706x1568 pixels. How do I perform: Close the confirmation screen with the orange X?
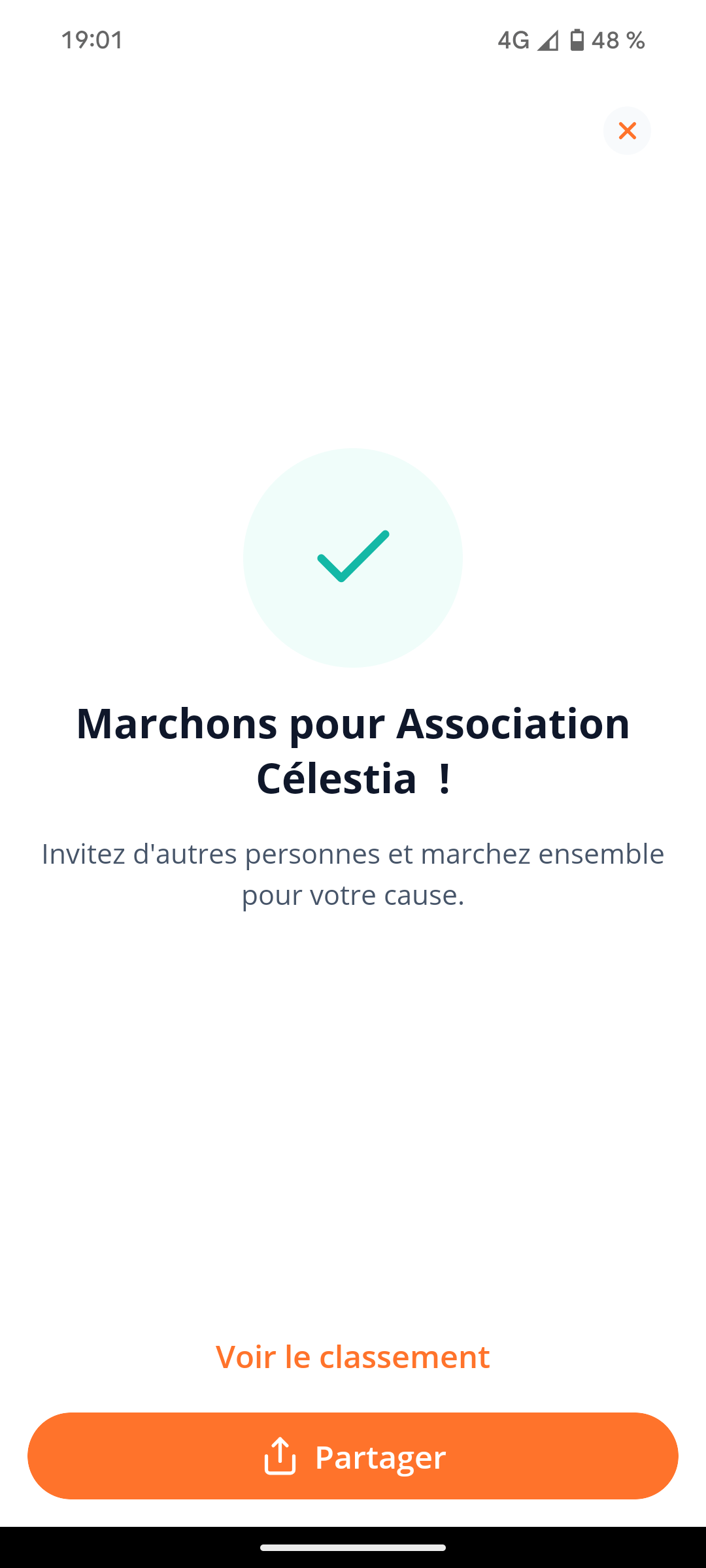point(627,131)
